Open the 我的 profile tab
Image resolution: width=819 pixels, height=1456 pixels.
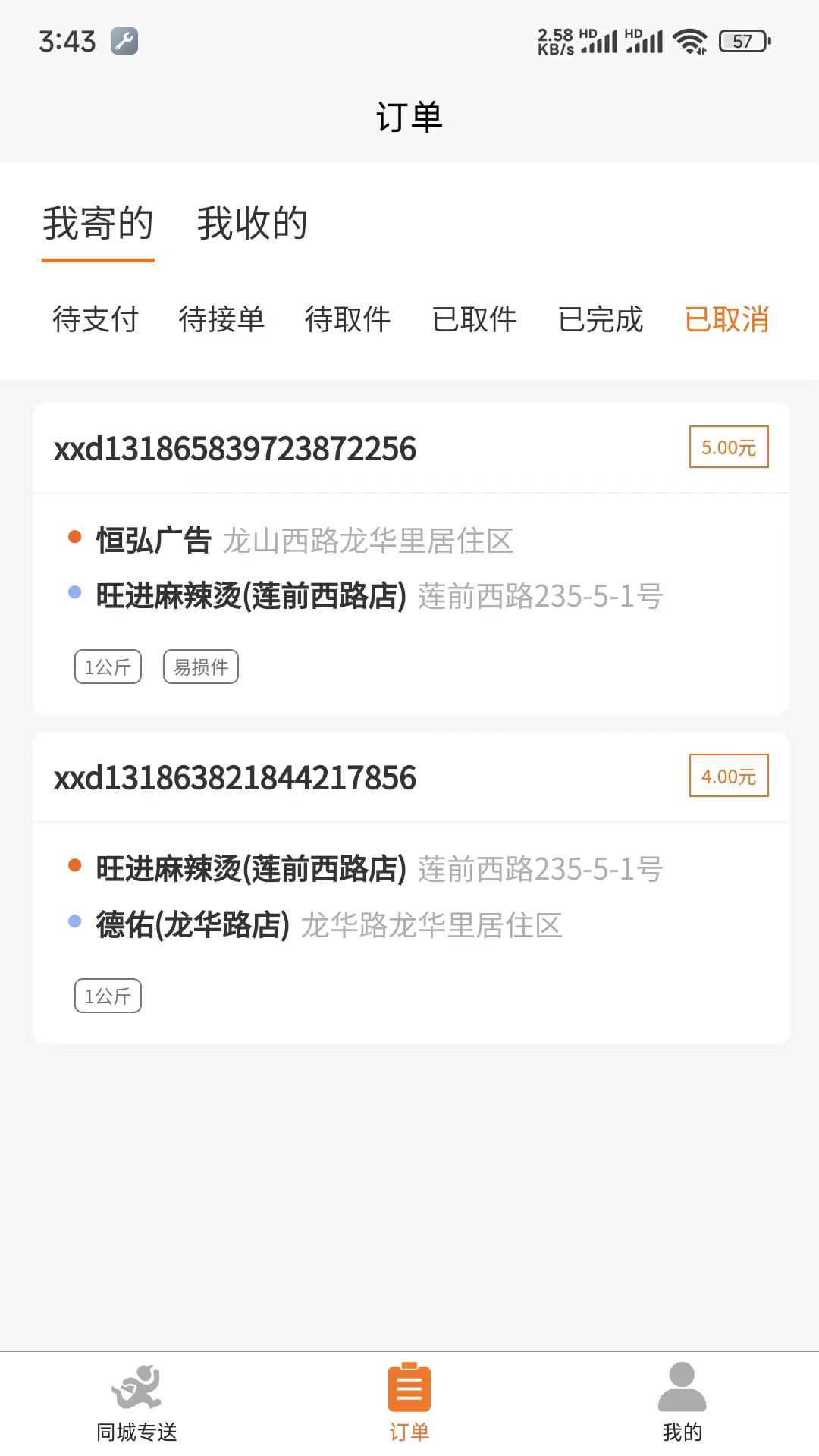682,1402
